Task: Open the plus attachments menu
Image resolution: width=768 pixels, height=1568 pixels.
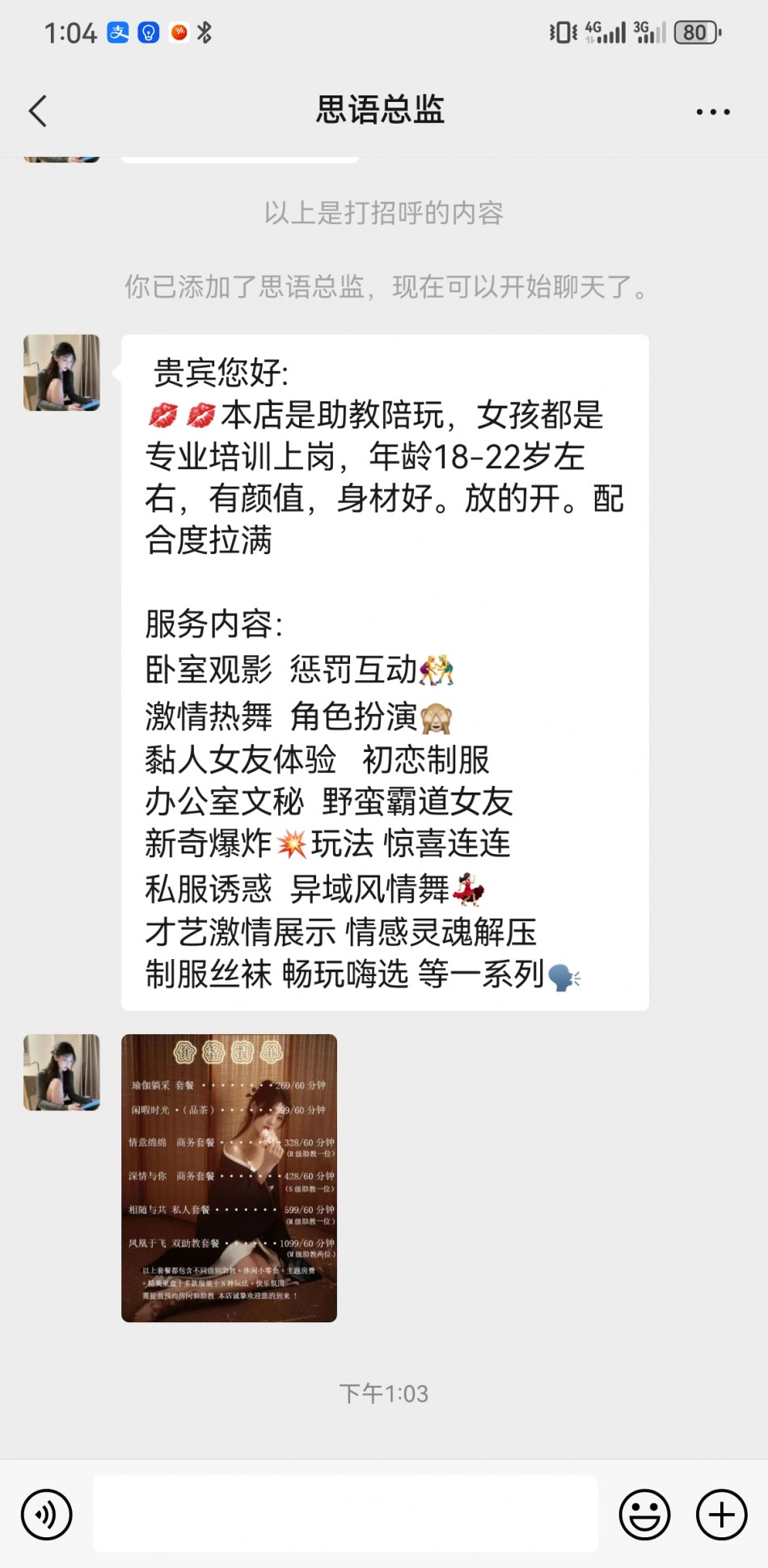Action: pyautogui.click(x=721, y=1514)
